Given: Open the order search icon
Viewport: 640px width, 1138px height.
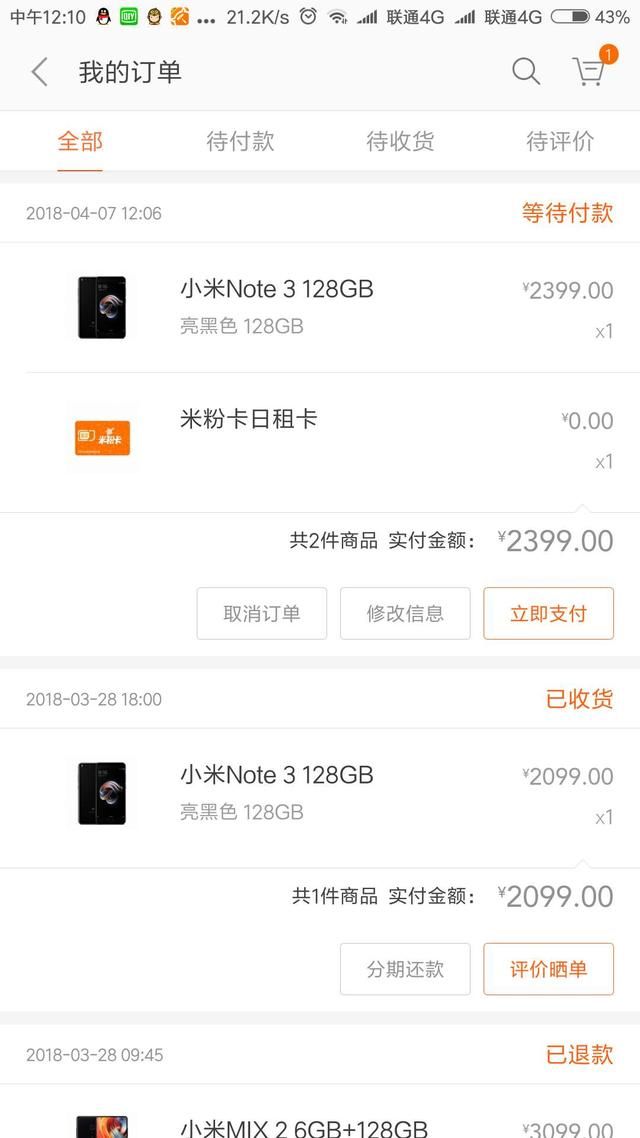Looking at the screenshot, I should point(526,71).
